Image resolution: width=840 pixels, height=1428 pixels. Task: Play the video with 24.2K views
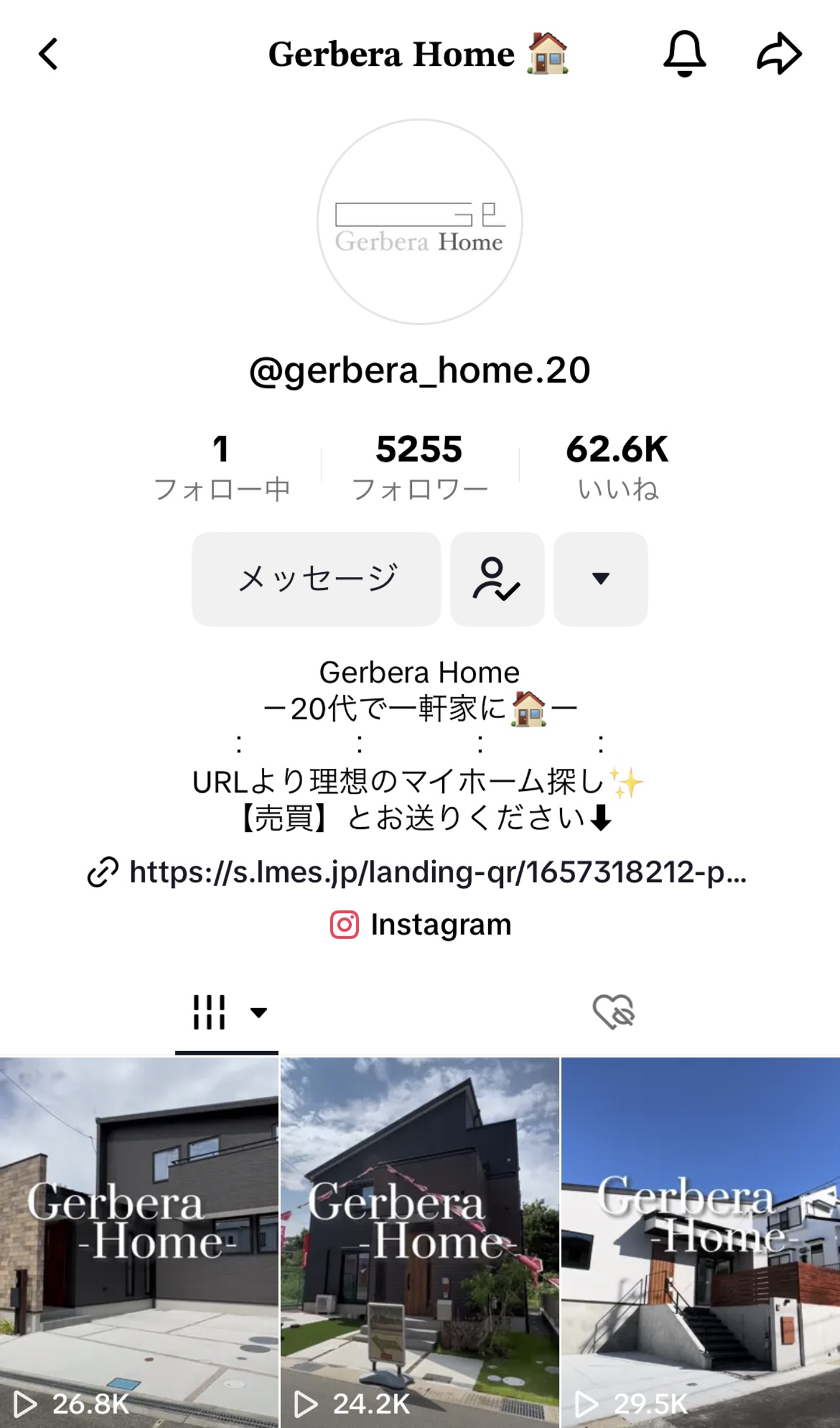(x=419, y=1242)
